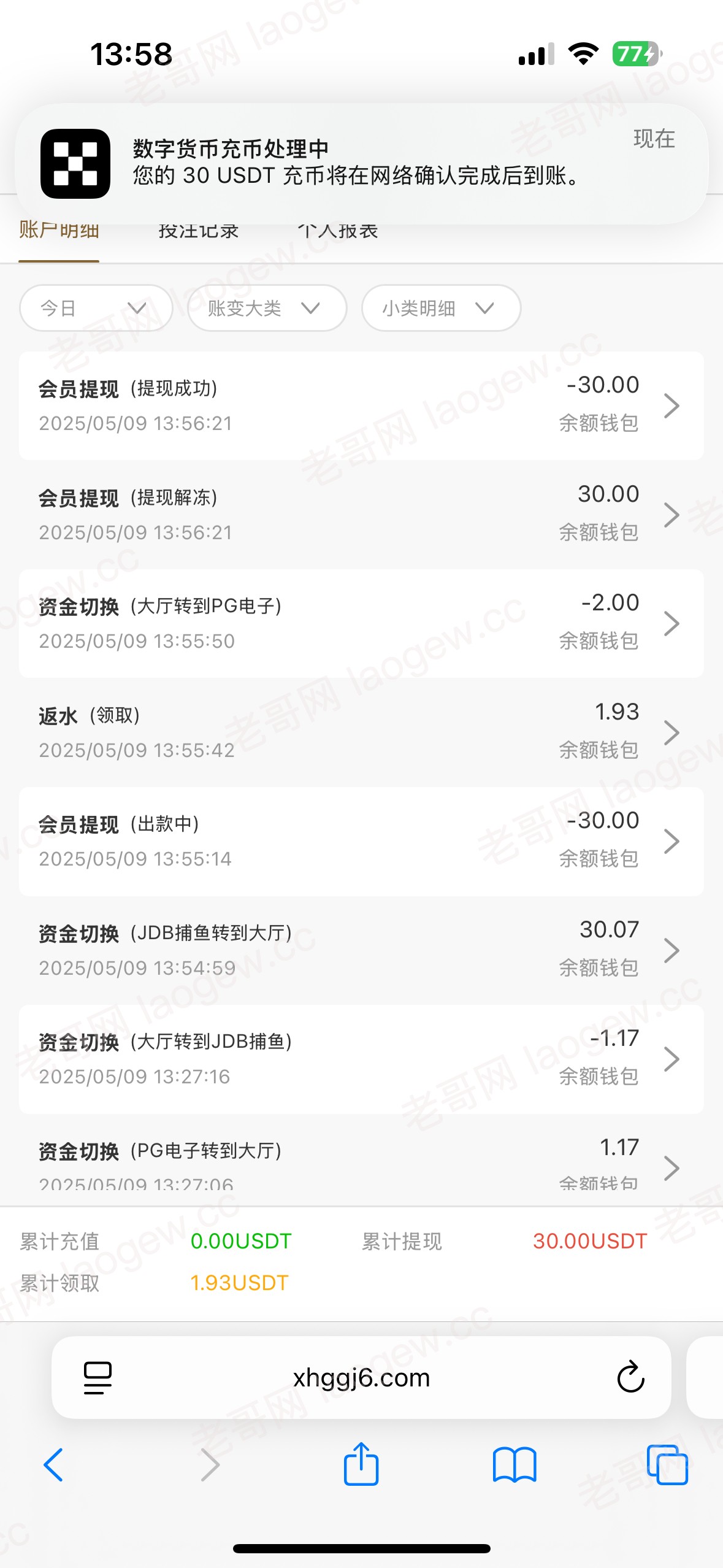Open the 账变大类 filter dropdown
Viewport: 723px width, 1568px height.
coord(267,308)
